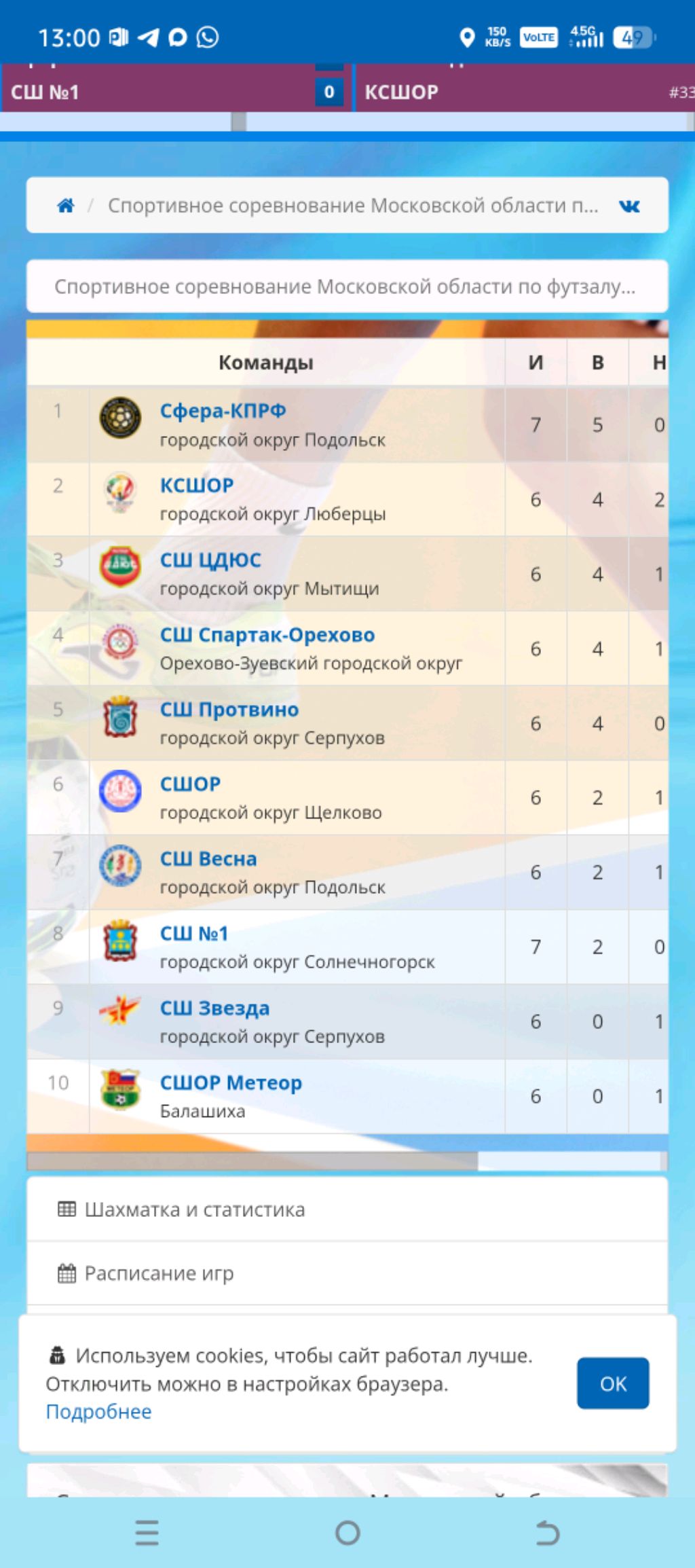The width and height of the screenshot is (695, 1568).
Task: Open the СШ Весна team page
Action: point(208,859)
